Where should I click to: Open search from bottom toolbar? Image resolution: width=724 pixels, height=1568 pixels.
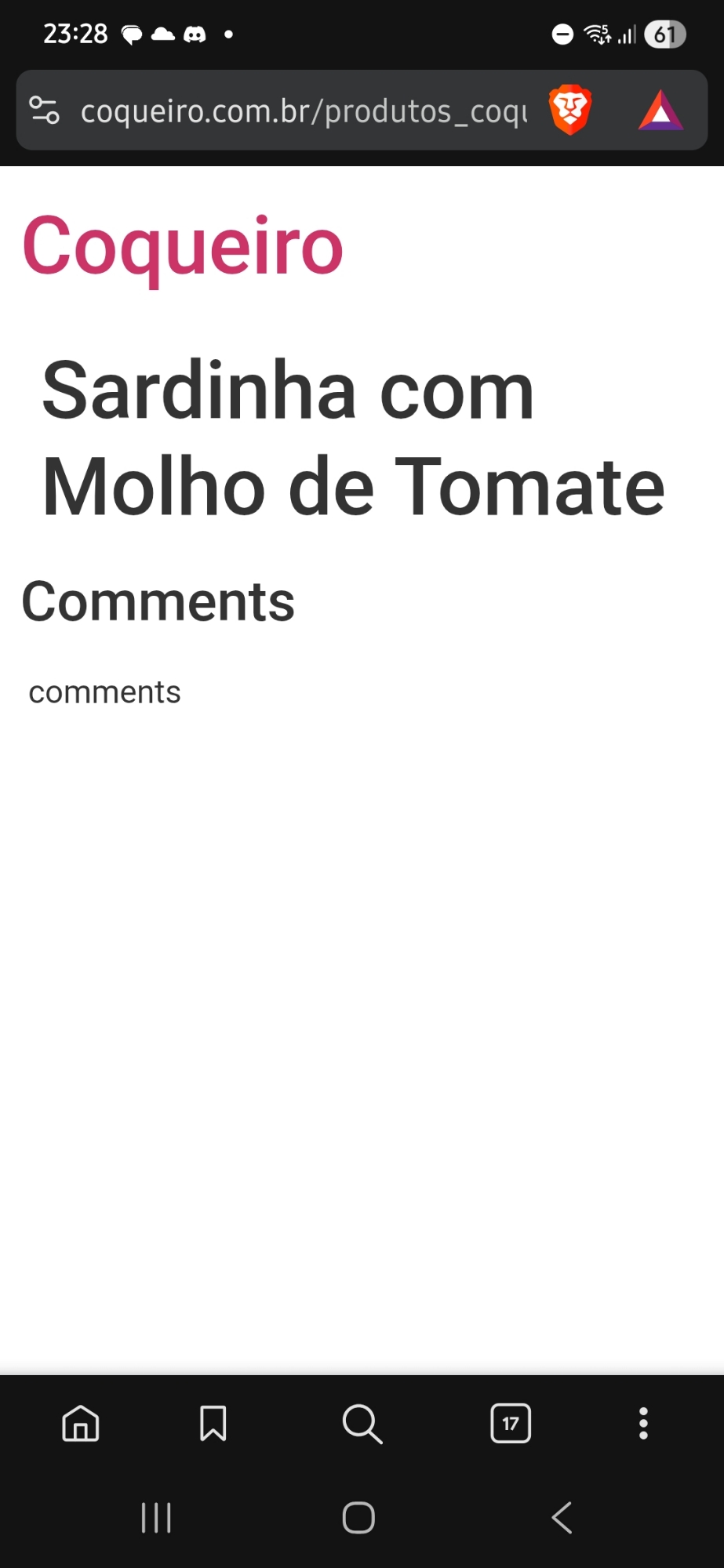362,1423
